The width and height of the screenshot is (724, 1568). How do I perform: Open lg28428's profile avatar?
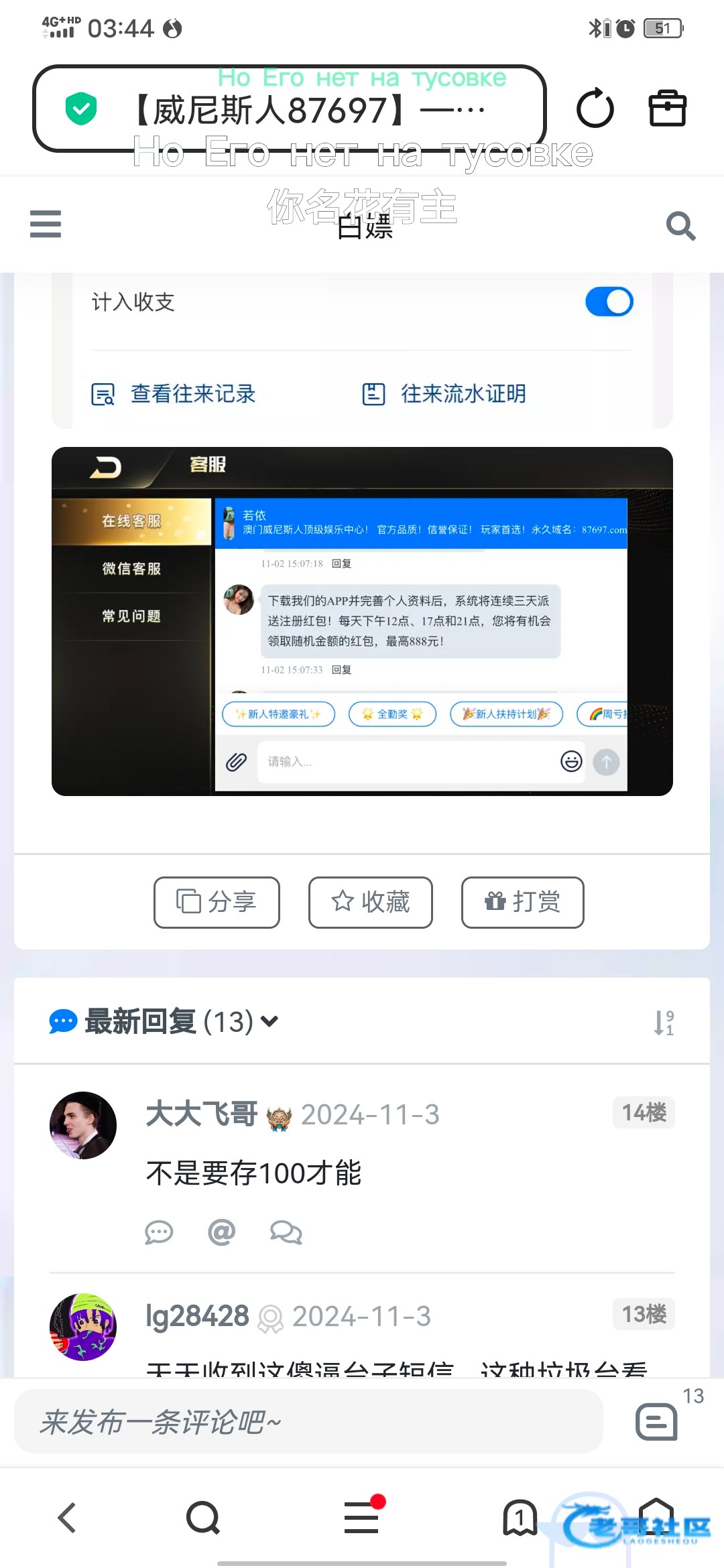point(83,1327)
